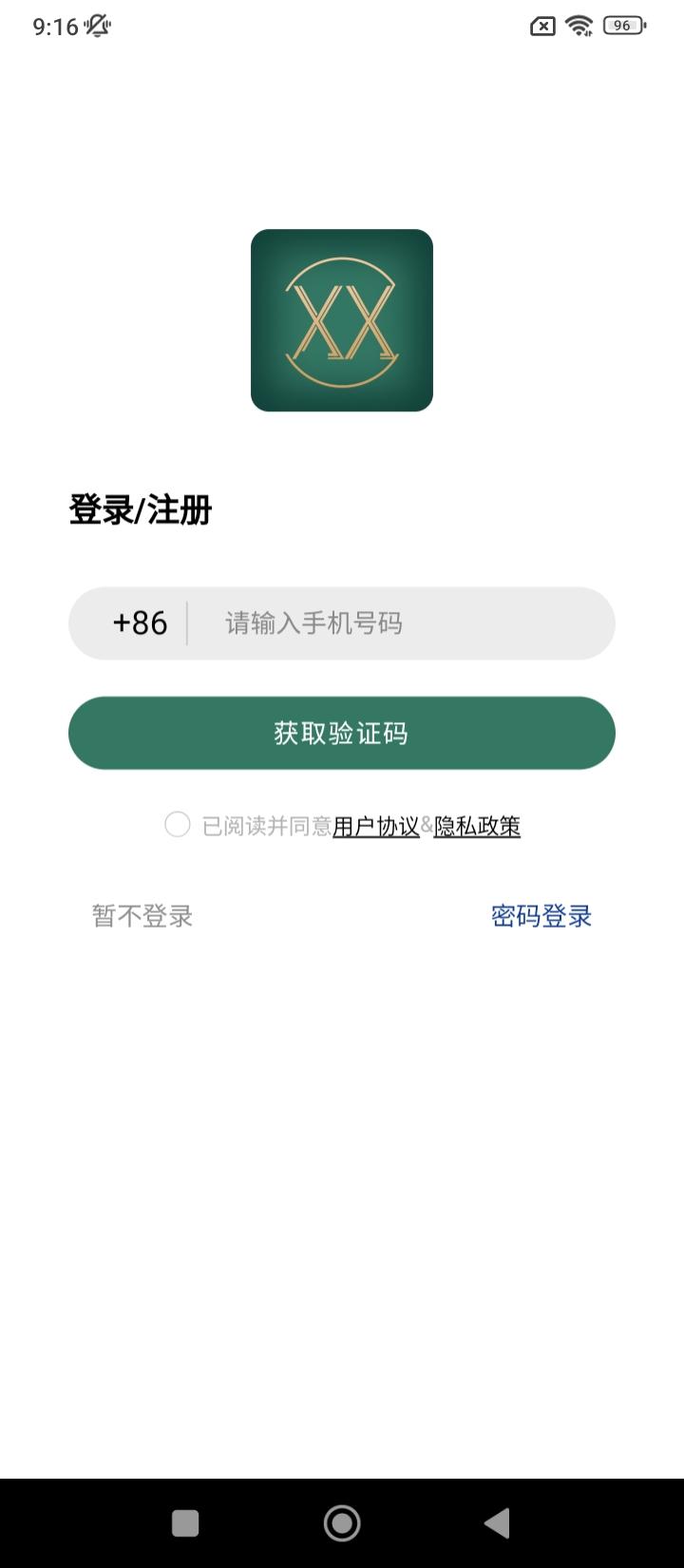Switch to 密码登录 password login
This screenshot has height=1568, width=684.
tap(541, 915)
